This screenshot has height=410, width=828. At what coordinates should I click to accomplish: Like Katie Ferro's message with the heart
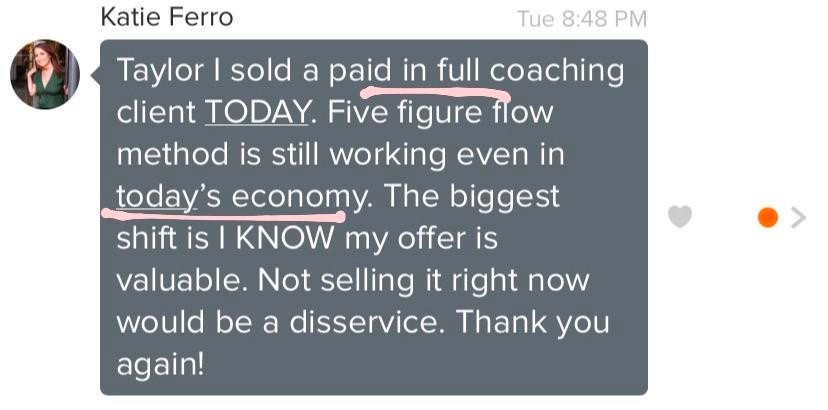coord(680,216)
